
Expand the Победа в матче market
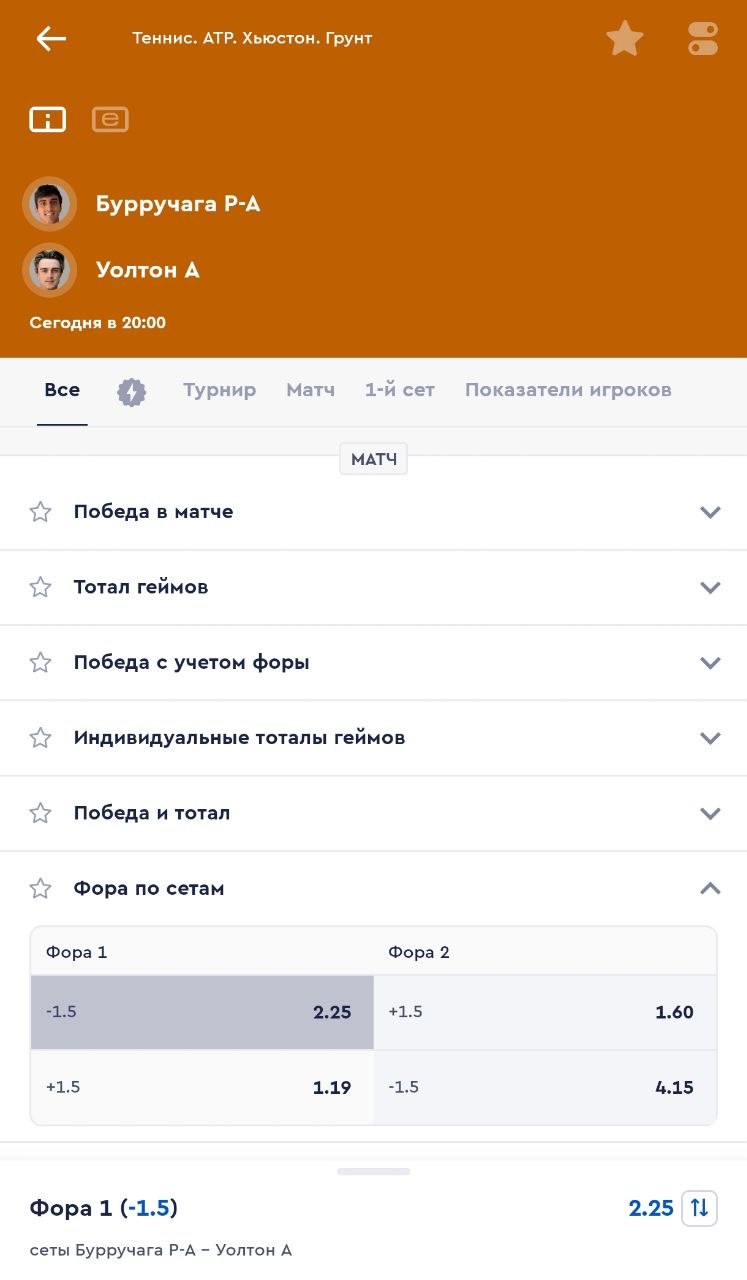710,512
